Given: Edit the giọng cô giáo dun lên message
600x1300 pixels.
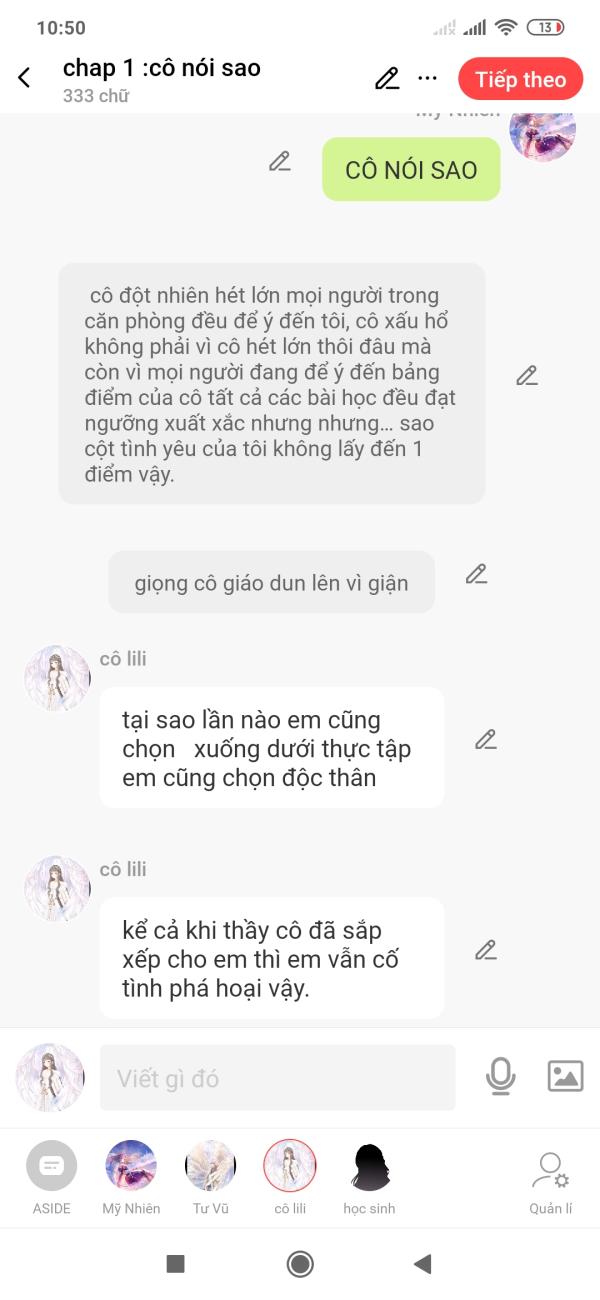Looking at the screenshot, I should click(476, 574).
